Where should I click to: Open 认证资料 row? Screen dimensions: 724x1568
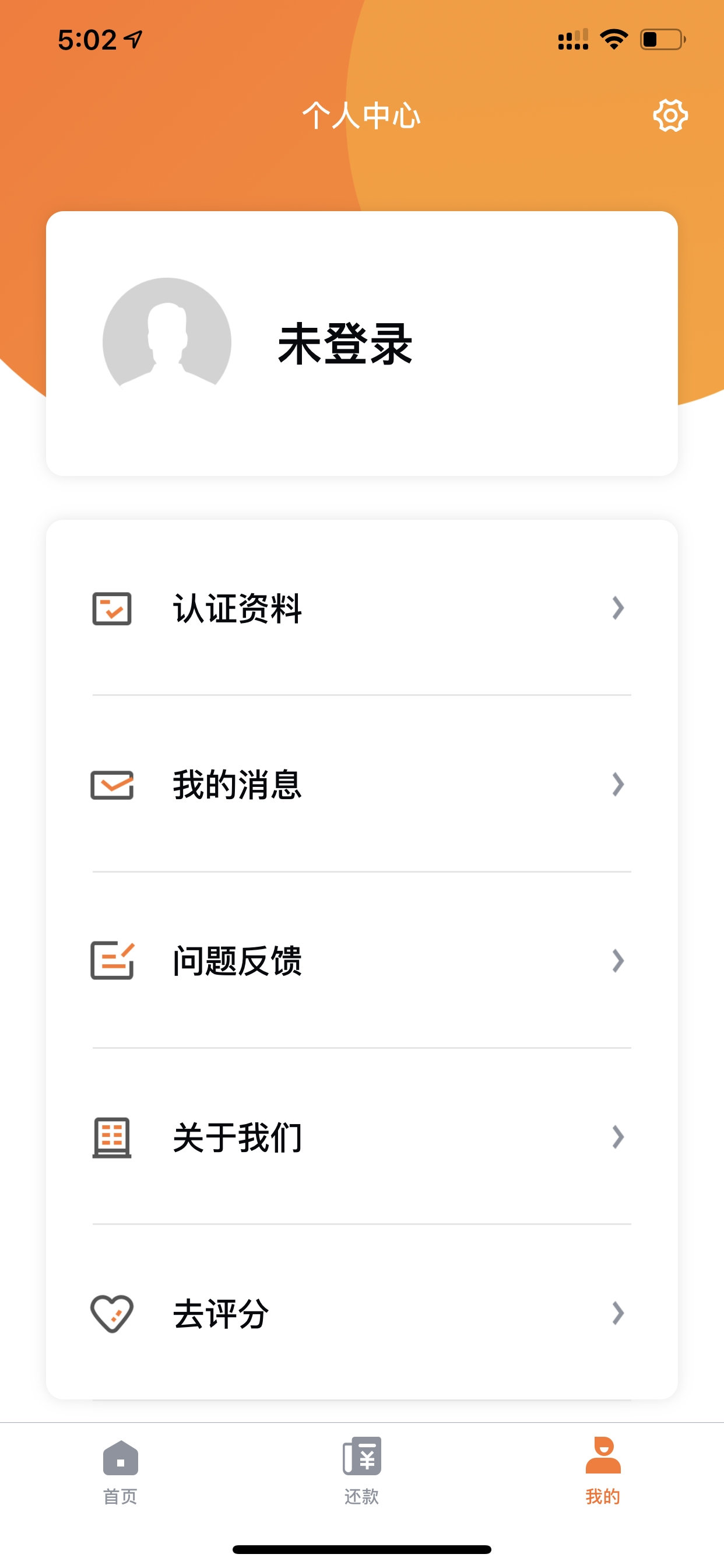[362, 608]
